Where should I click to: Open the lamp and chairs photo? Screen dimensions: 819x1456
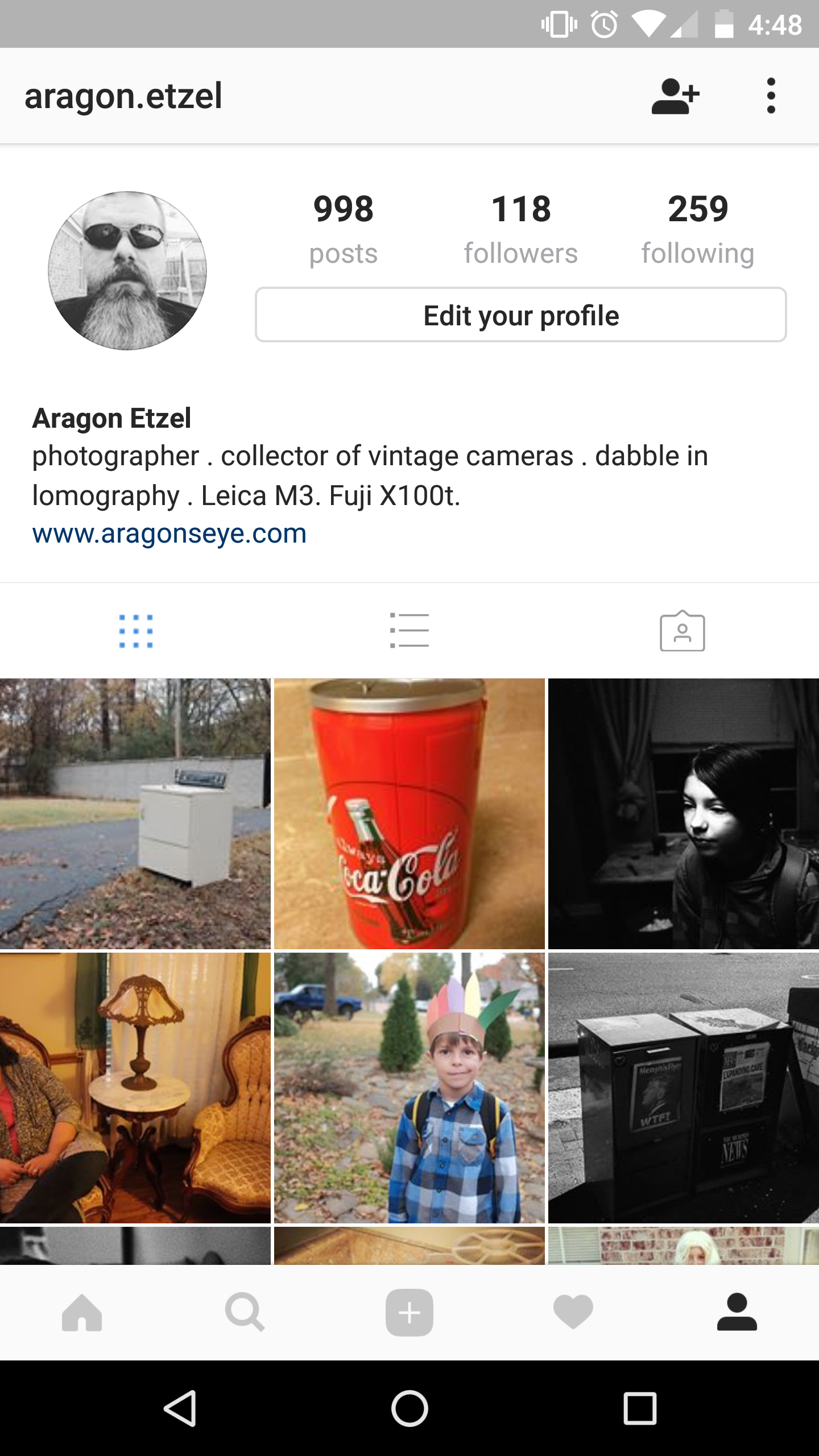click(x=135, y=1087)
